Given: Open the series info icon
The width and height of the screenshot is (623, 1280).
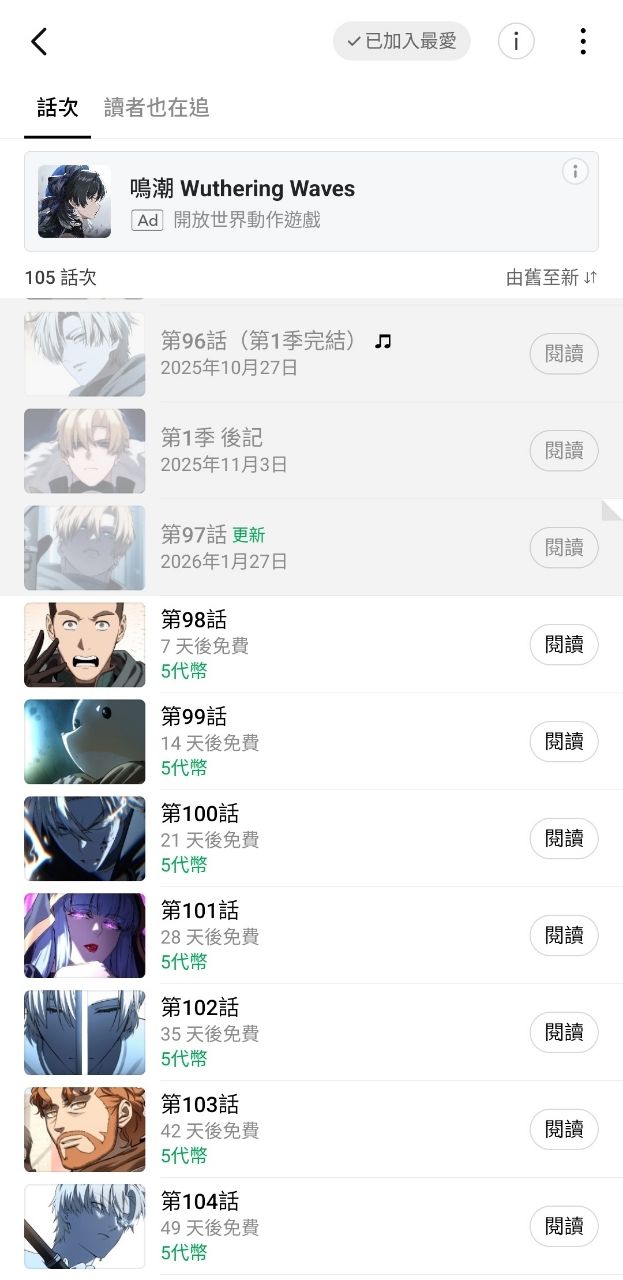Looking at the screenshot, I should [516, 41].
